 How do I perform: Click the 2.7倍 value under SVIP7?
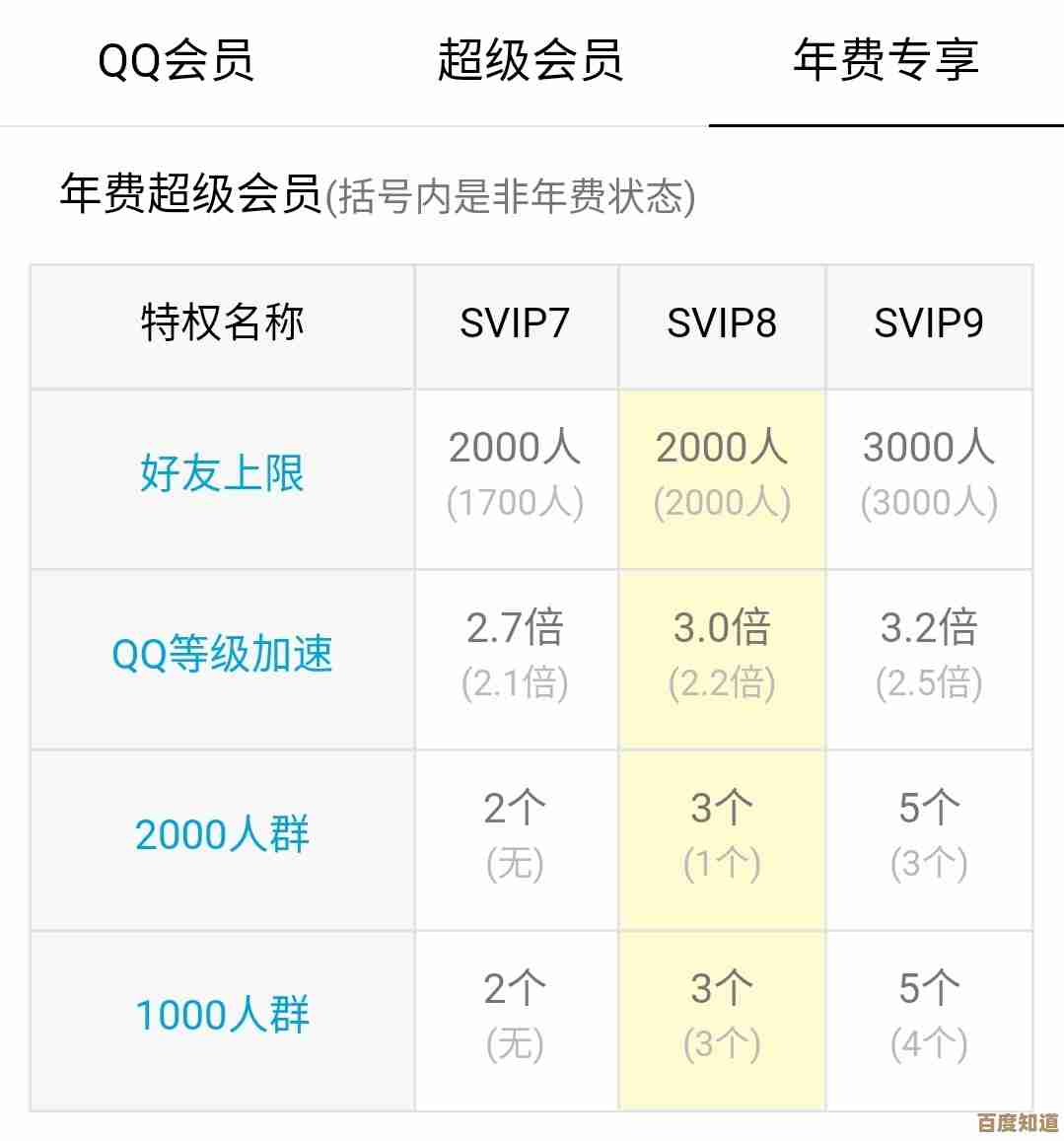click(515, 627)
